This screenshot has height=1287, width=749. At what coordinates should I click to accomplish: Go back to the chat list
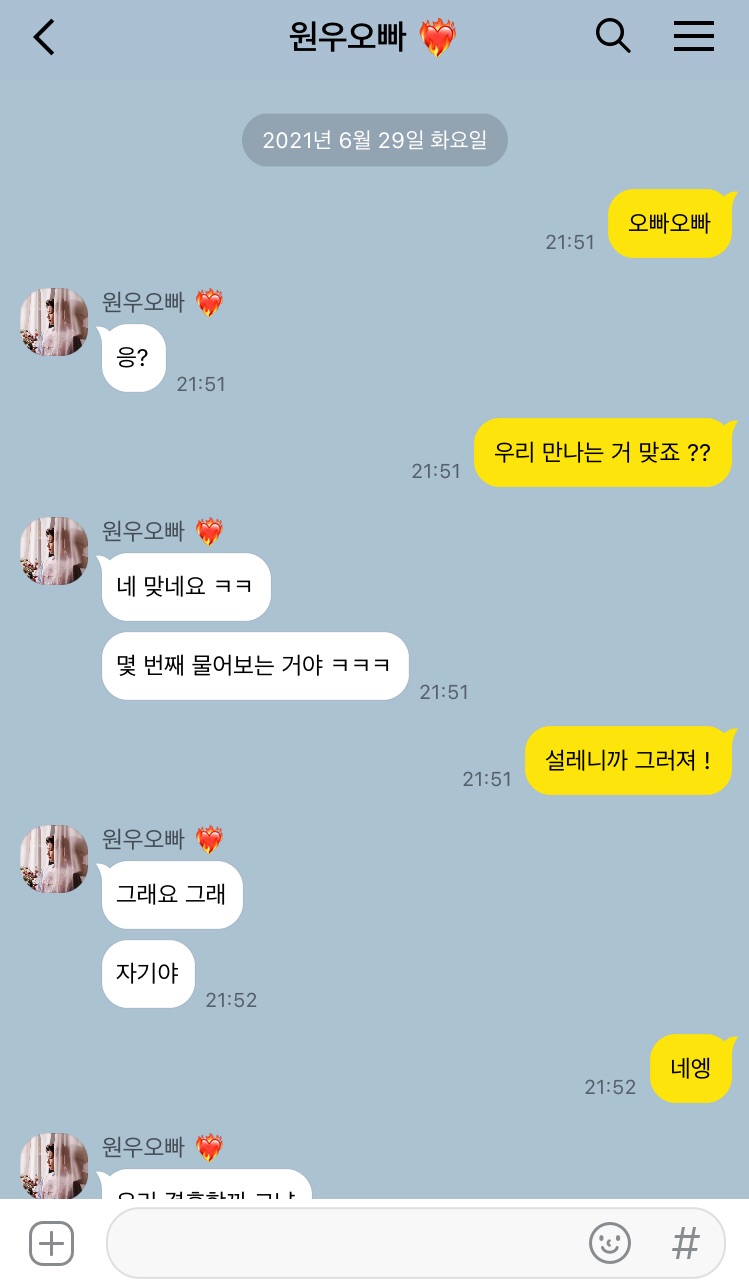pyautogui.click(x=44, y=37)
